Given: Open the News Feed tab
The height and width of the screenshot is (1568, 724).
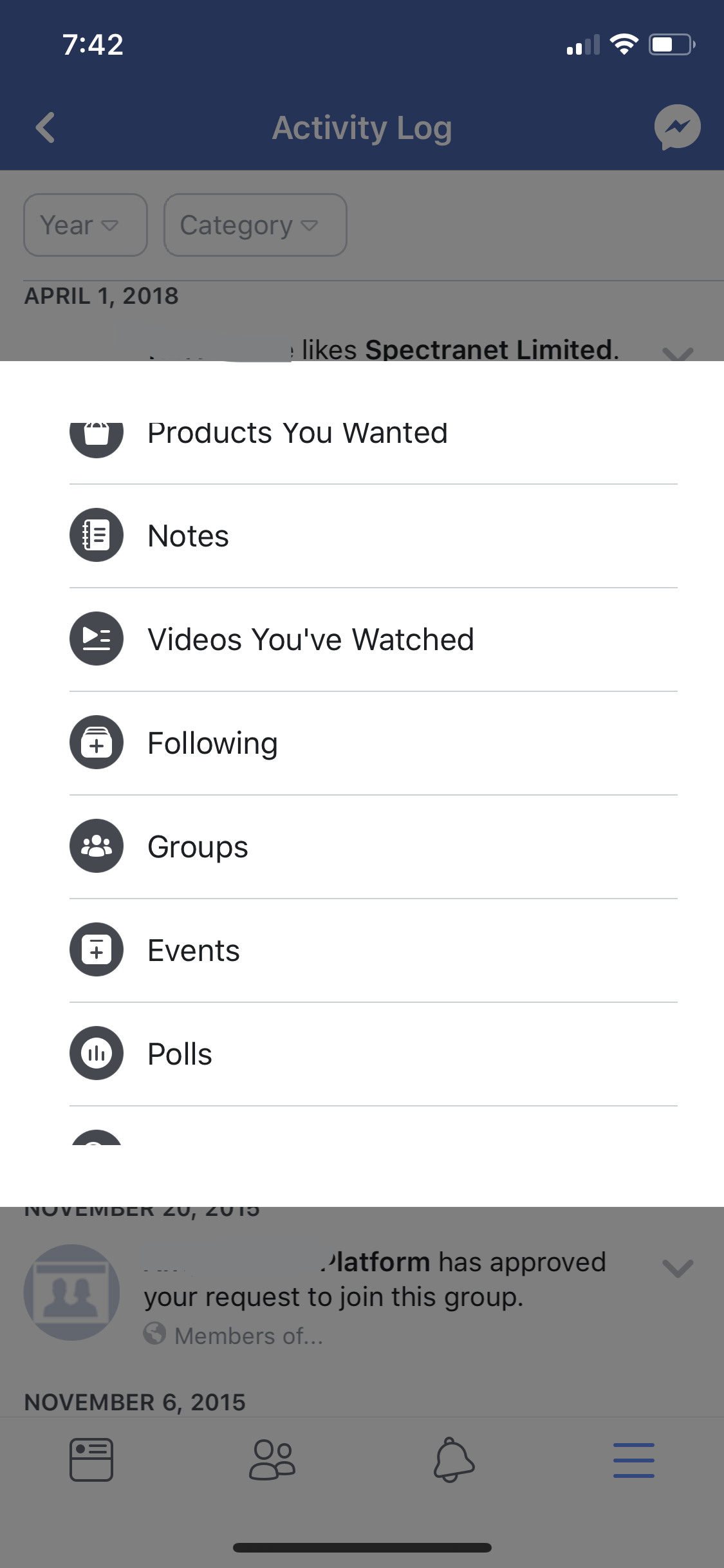Looking at the screenshot, I should [x=91, y=1459].
